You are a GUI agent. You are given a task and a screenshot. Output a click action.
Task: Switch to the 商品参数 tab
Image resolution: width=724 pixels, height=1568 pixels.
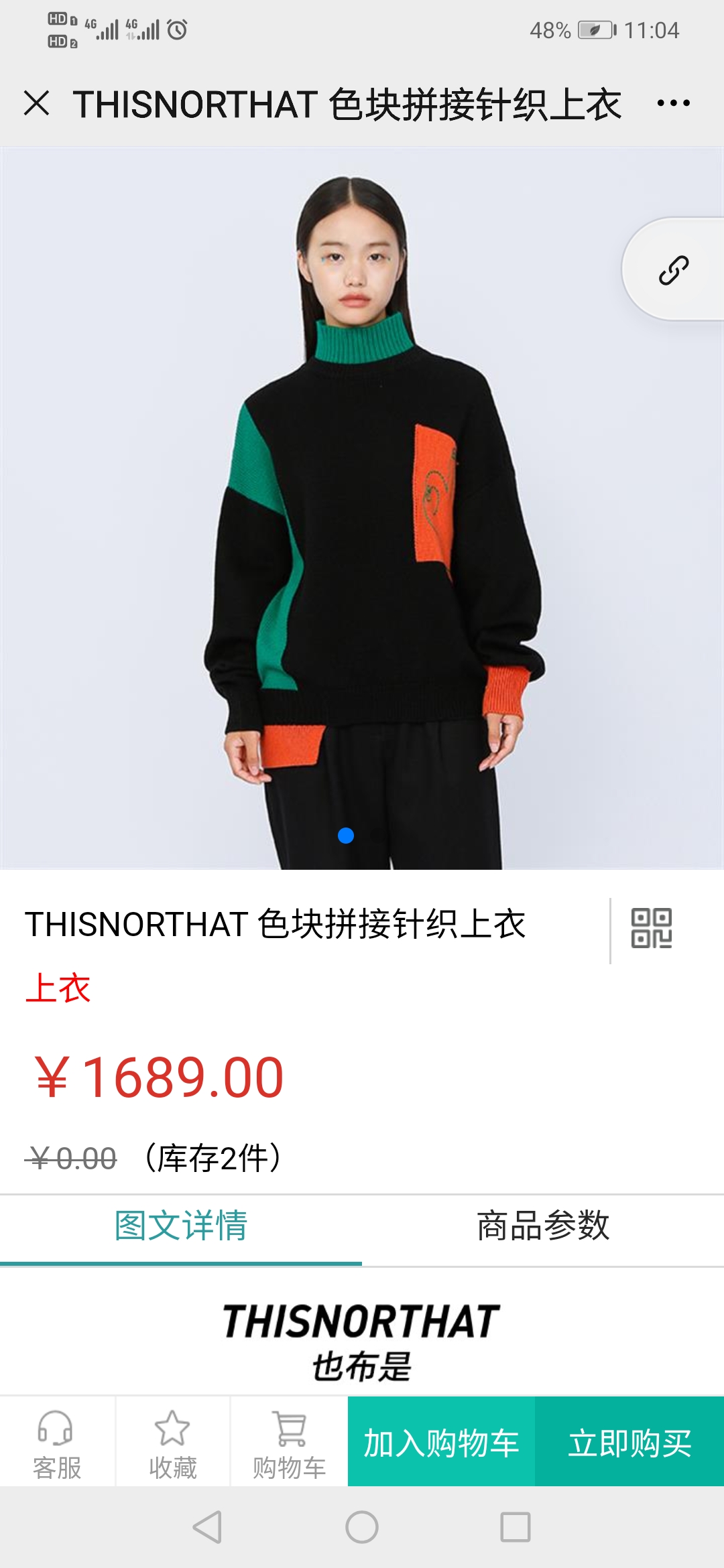click(x=543, y=1226)
